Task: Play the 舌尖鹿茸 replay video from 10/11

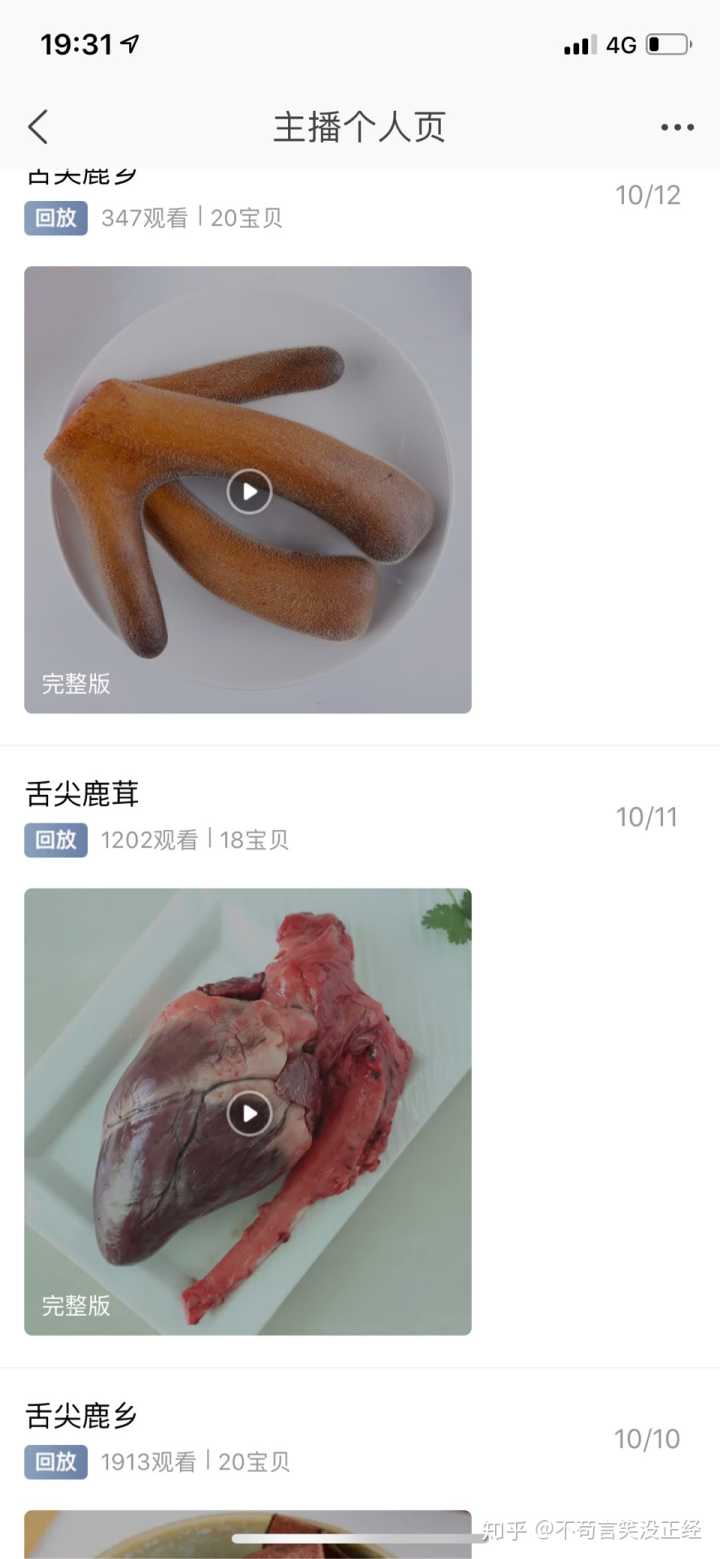Action: 249,1113
